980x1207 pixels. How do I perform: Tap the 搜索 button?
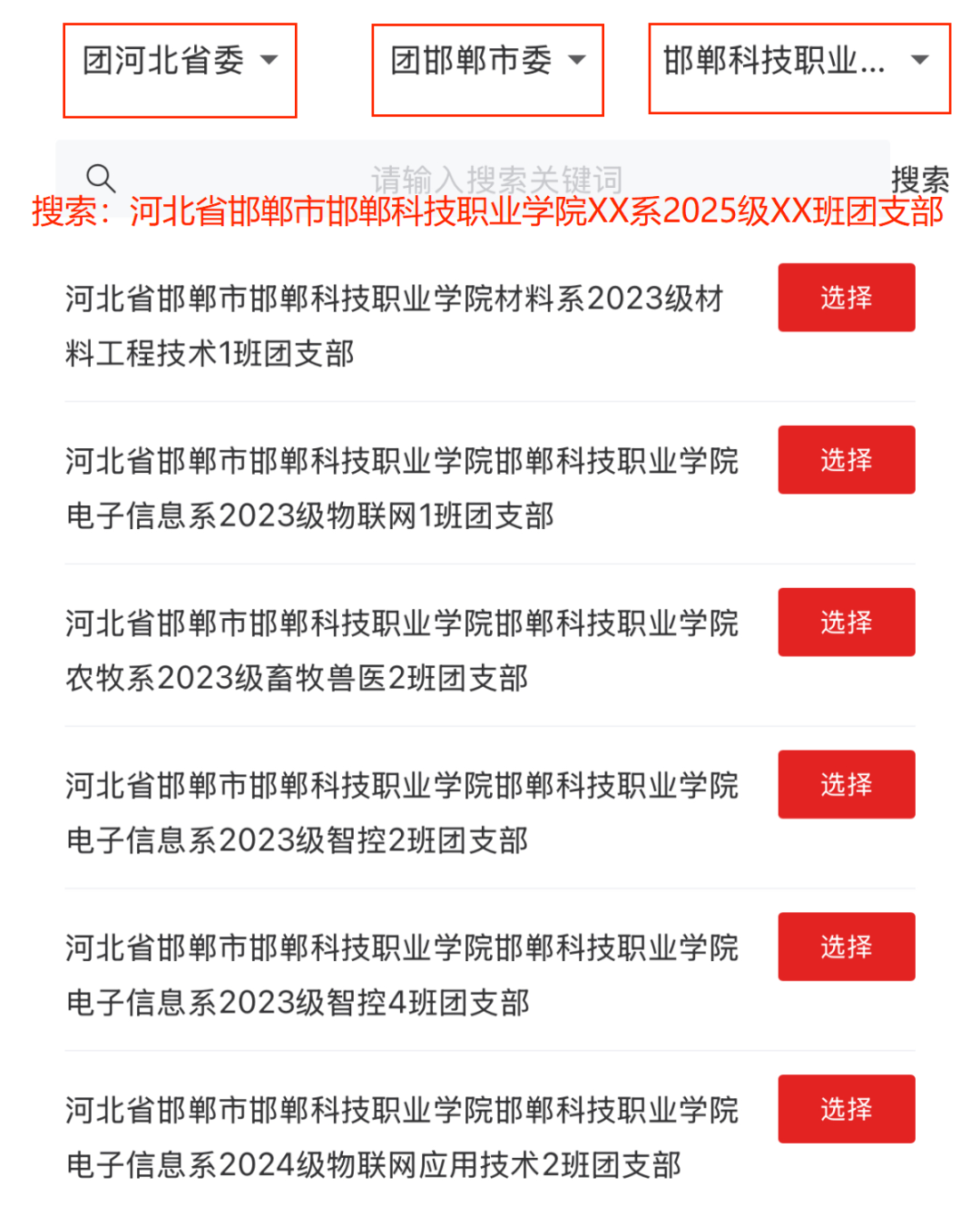pyautogui.click(x=919, y=179)
